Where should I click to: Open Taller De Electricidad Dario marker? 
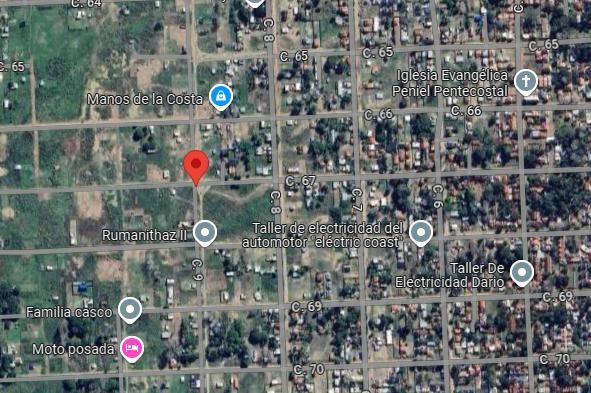point(522,273)
